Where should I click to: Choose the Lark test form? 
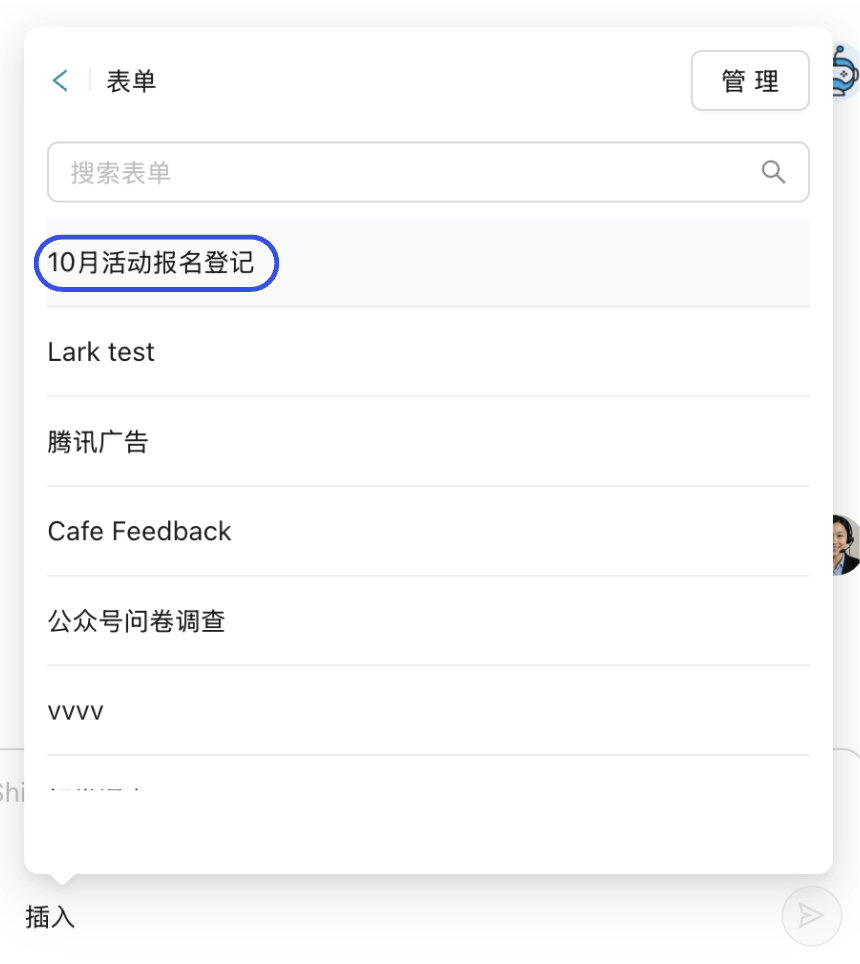(102, 352)
